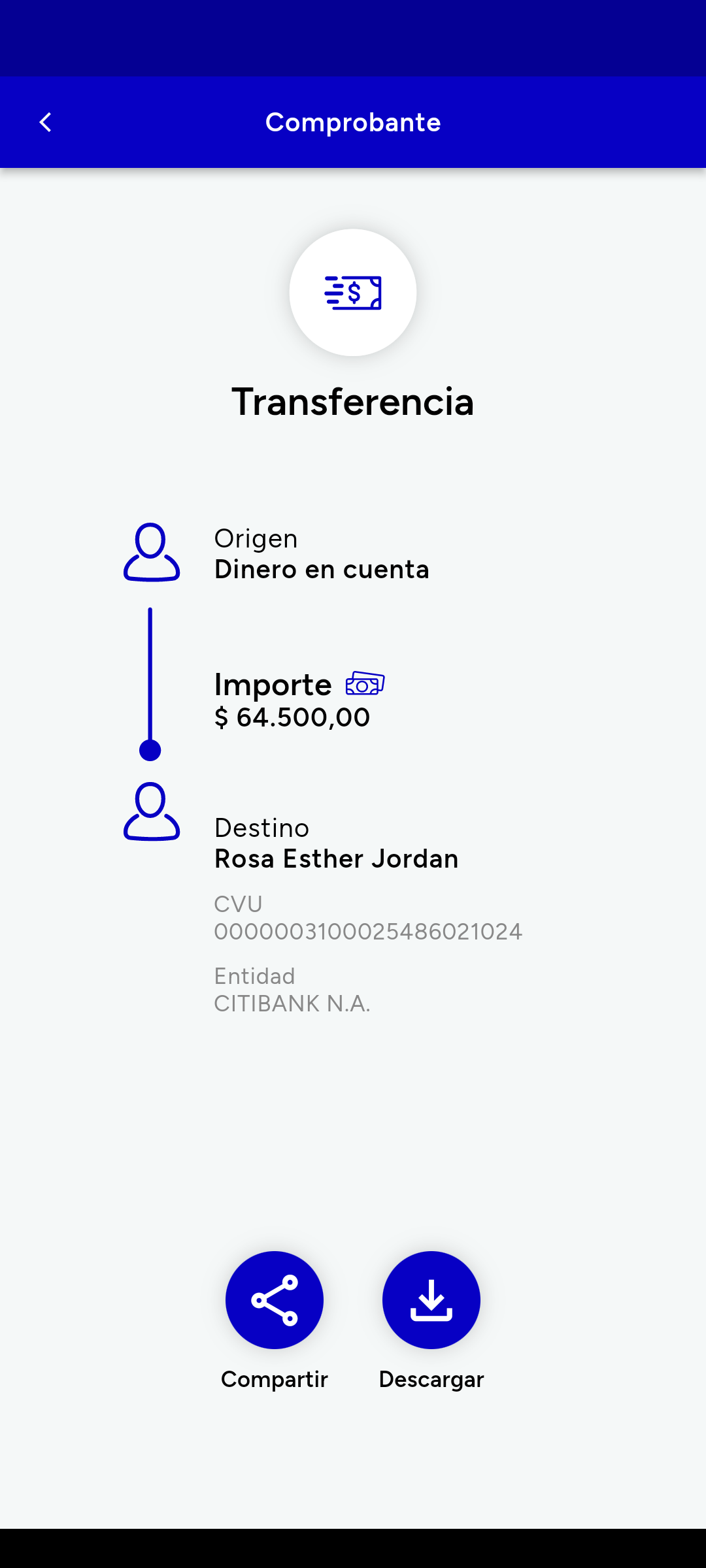
Task: Go back from the Comprobante screen
Action: coord(45,122)
